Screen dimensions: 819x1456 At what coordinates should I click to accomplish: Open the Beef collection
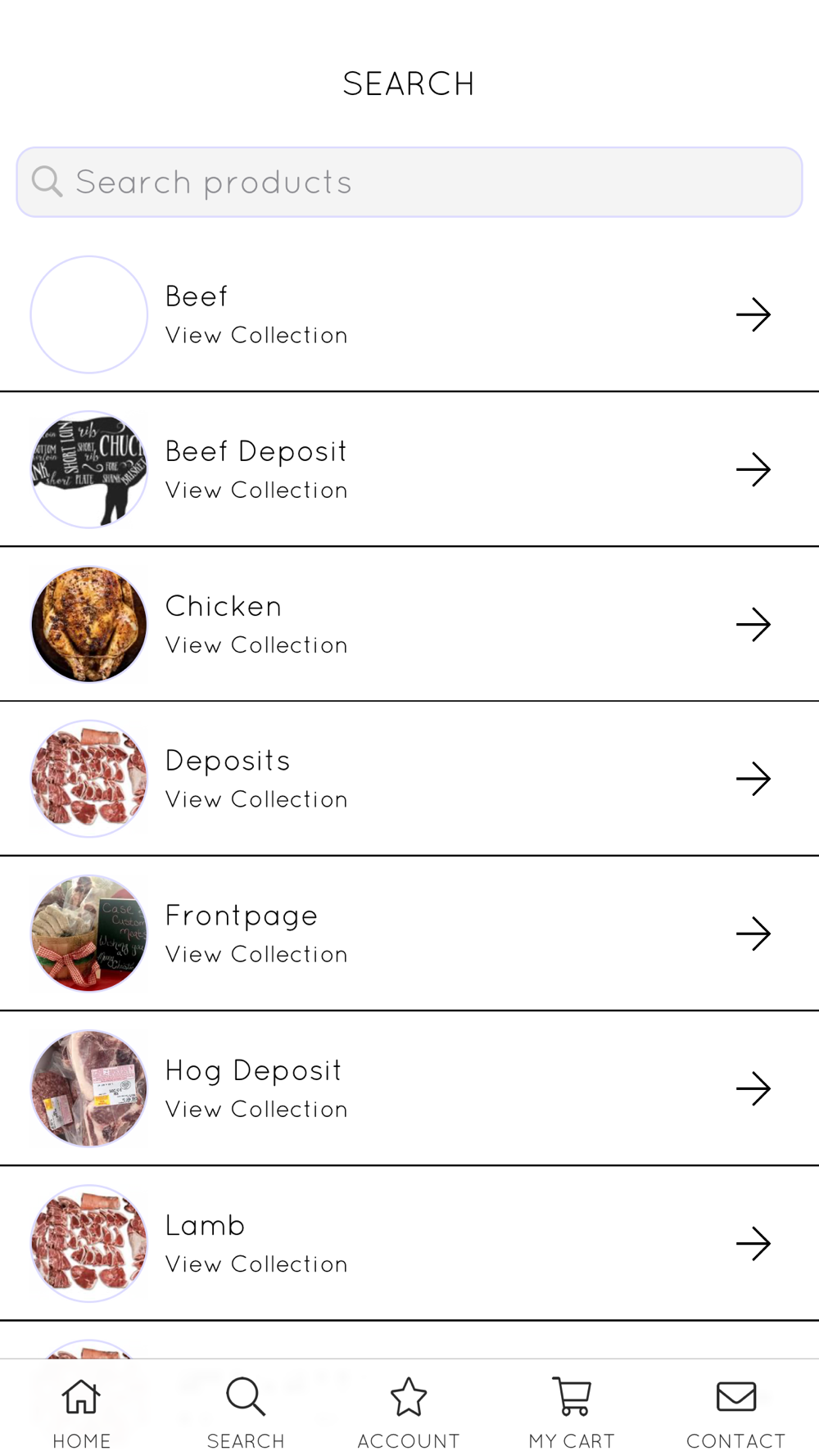[409, 314]
